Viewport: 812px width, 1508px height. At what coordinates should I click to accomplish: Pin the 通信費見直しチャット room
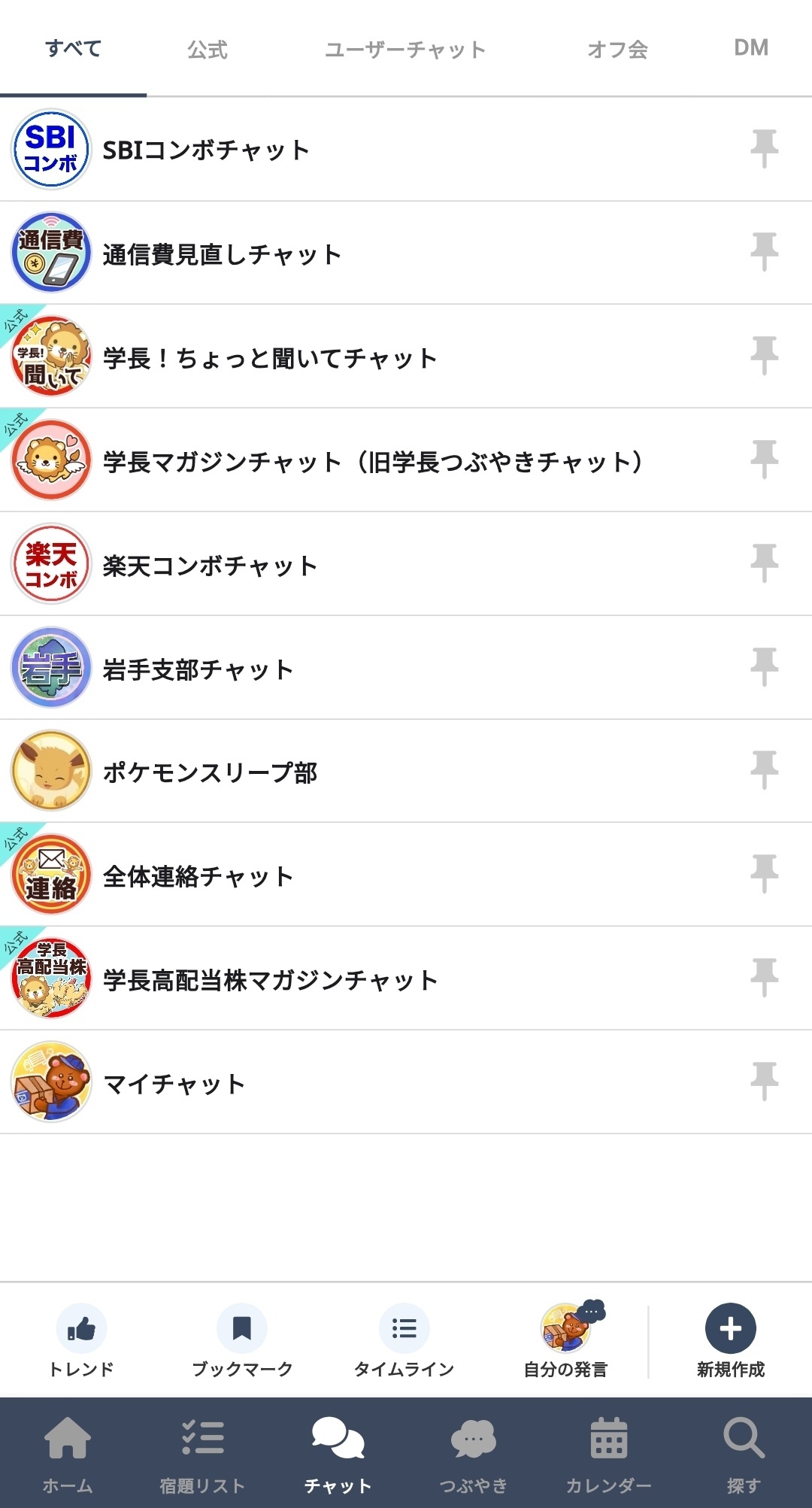[x=764, y=252]
